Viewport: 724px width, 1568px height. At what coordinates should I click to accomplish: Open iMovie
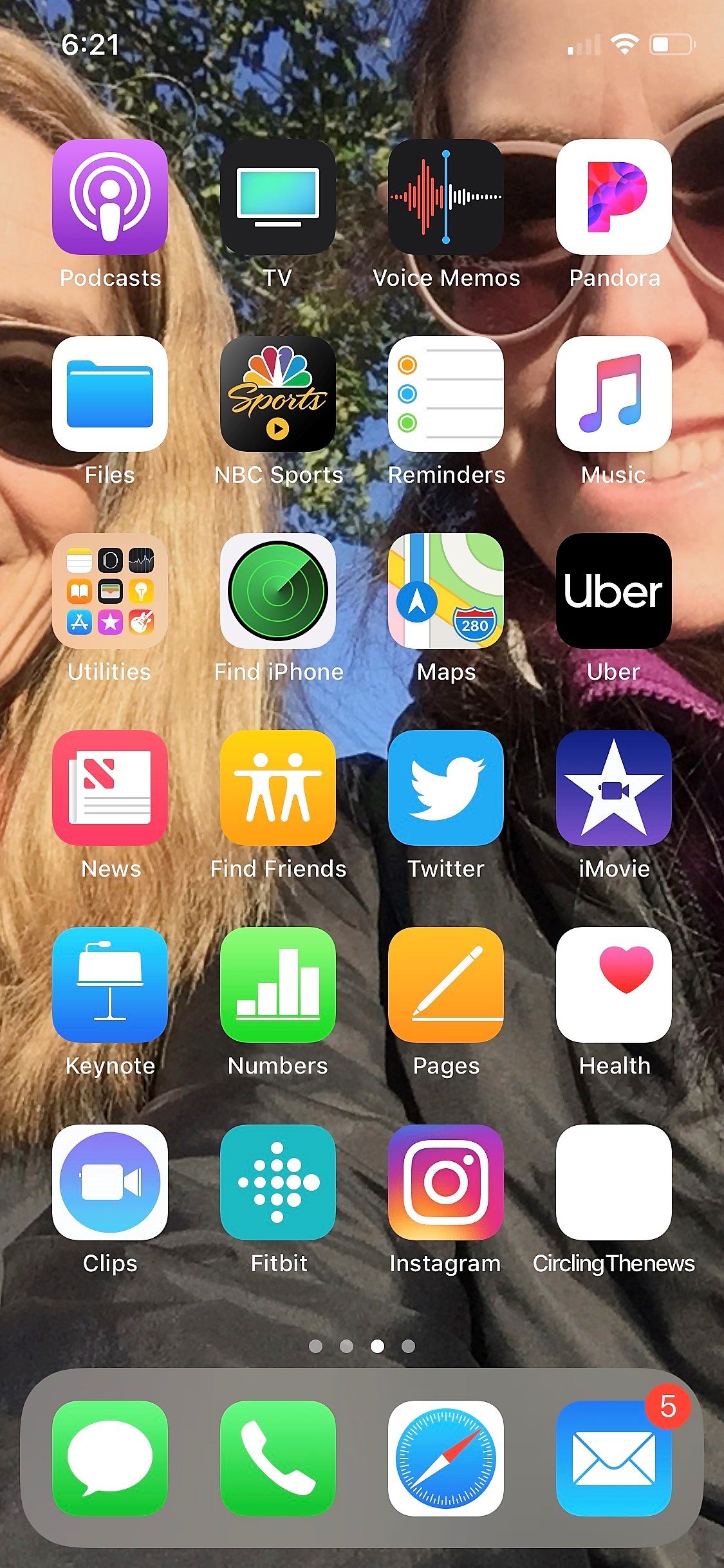[x=614, y=788]
